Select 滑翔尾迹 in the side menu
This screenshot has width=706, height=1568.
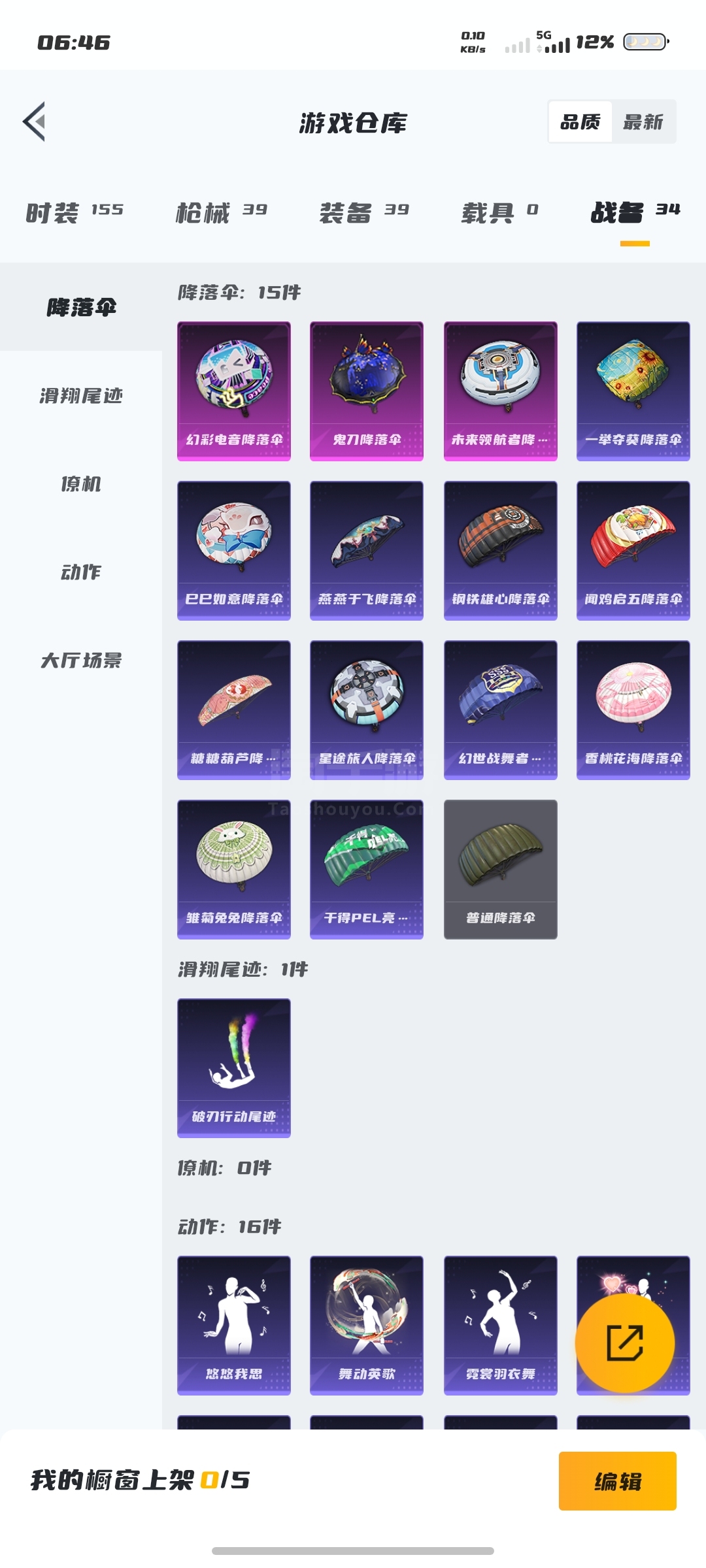point(81,395)
